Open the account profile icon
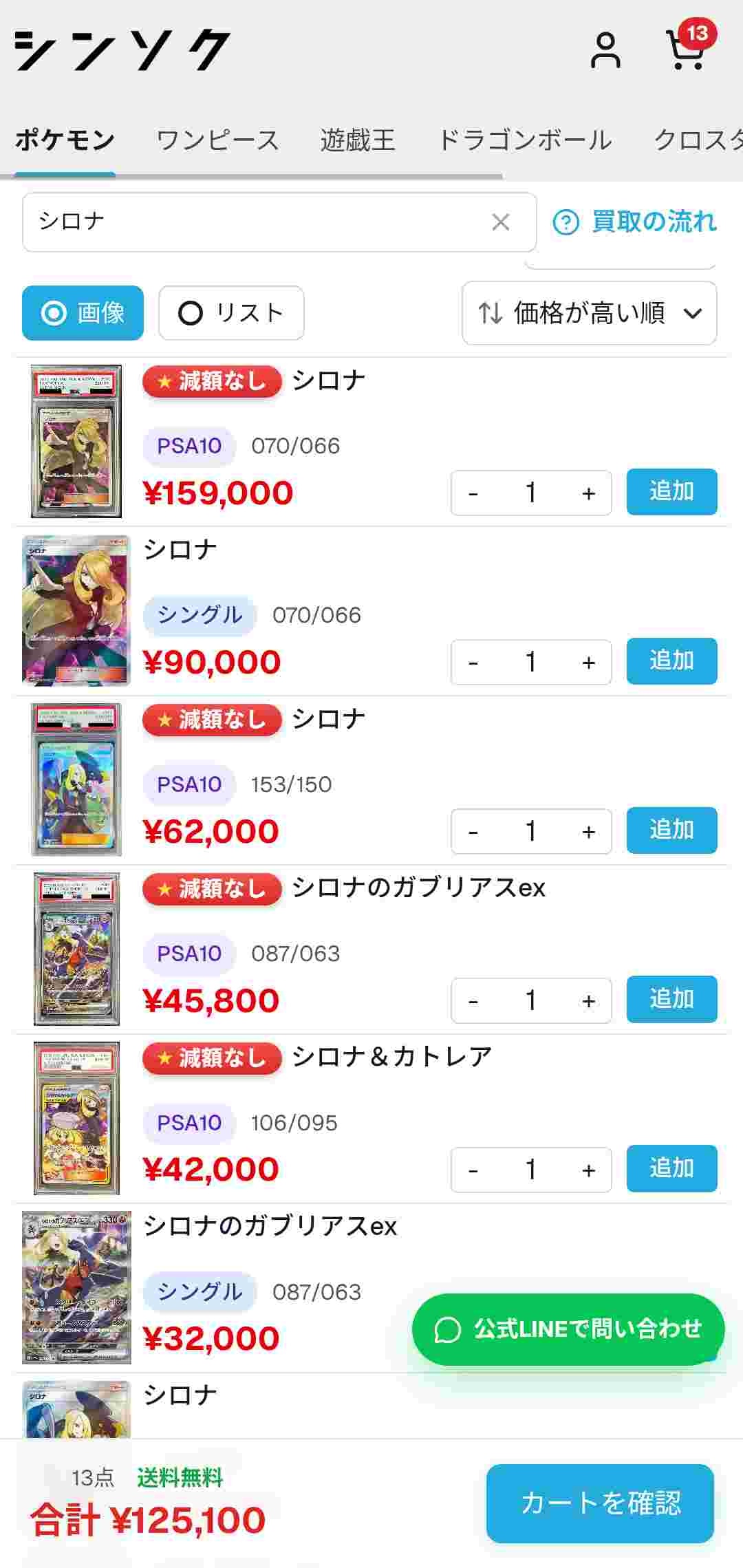743x1568 pixels. tap(605, 50)
